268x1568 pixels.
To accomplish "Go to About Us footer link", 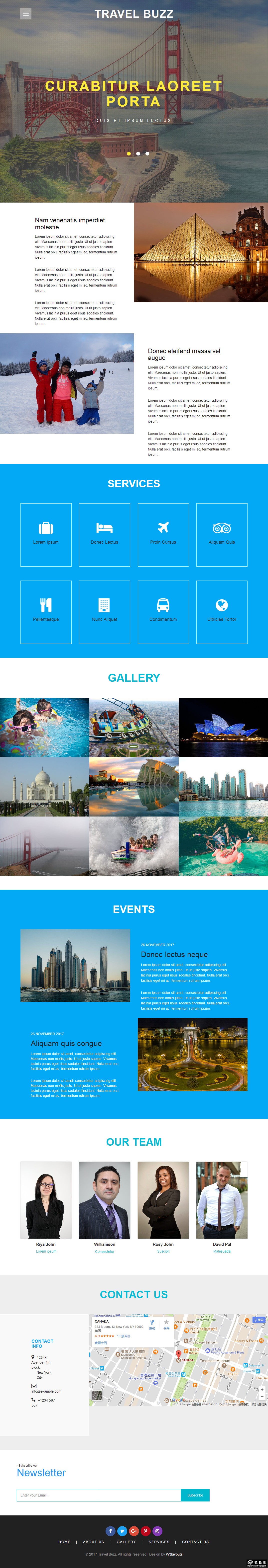I will tap(93, 1542).
